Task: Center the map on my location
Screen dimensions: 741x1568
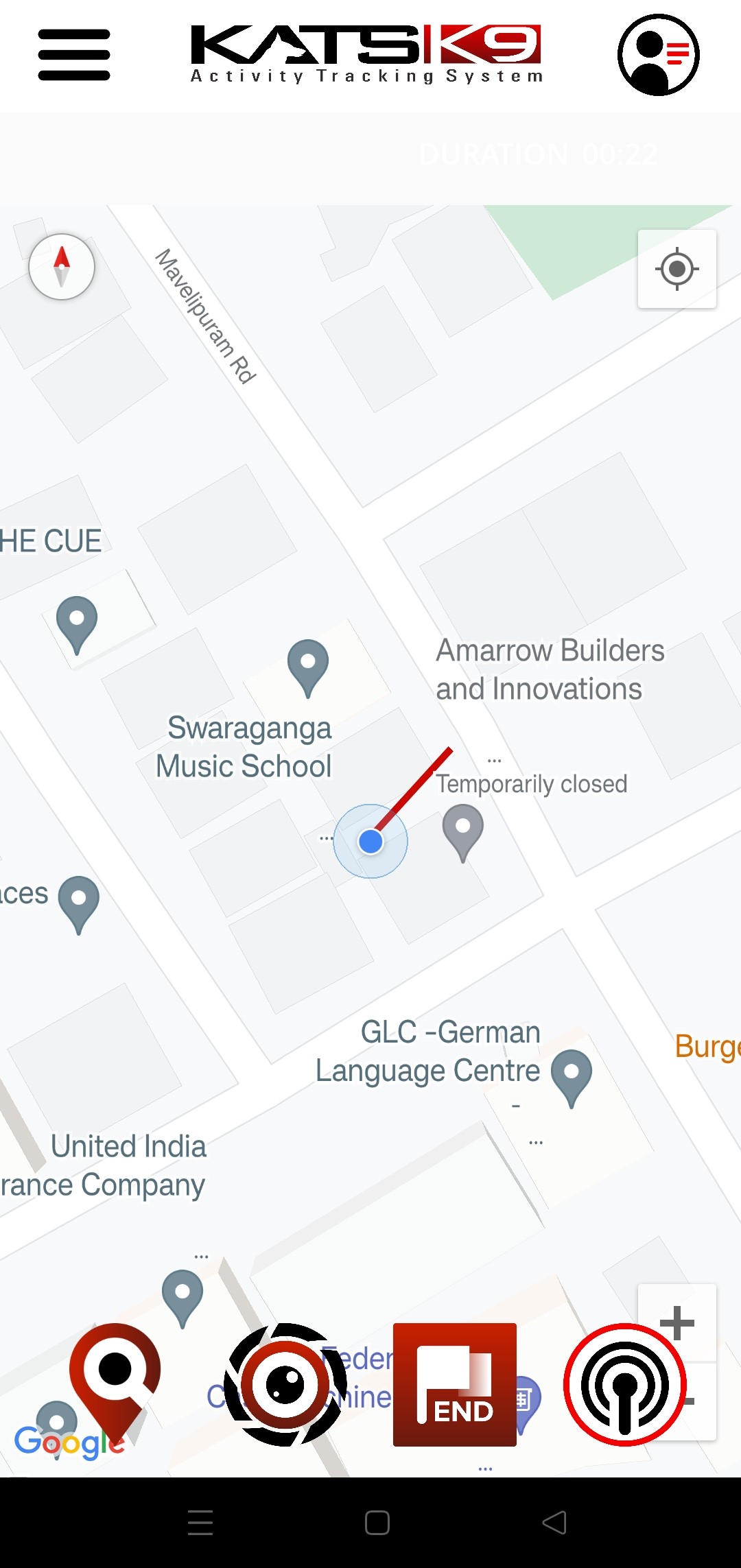Action: (677, 269)
